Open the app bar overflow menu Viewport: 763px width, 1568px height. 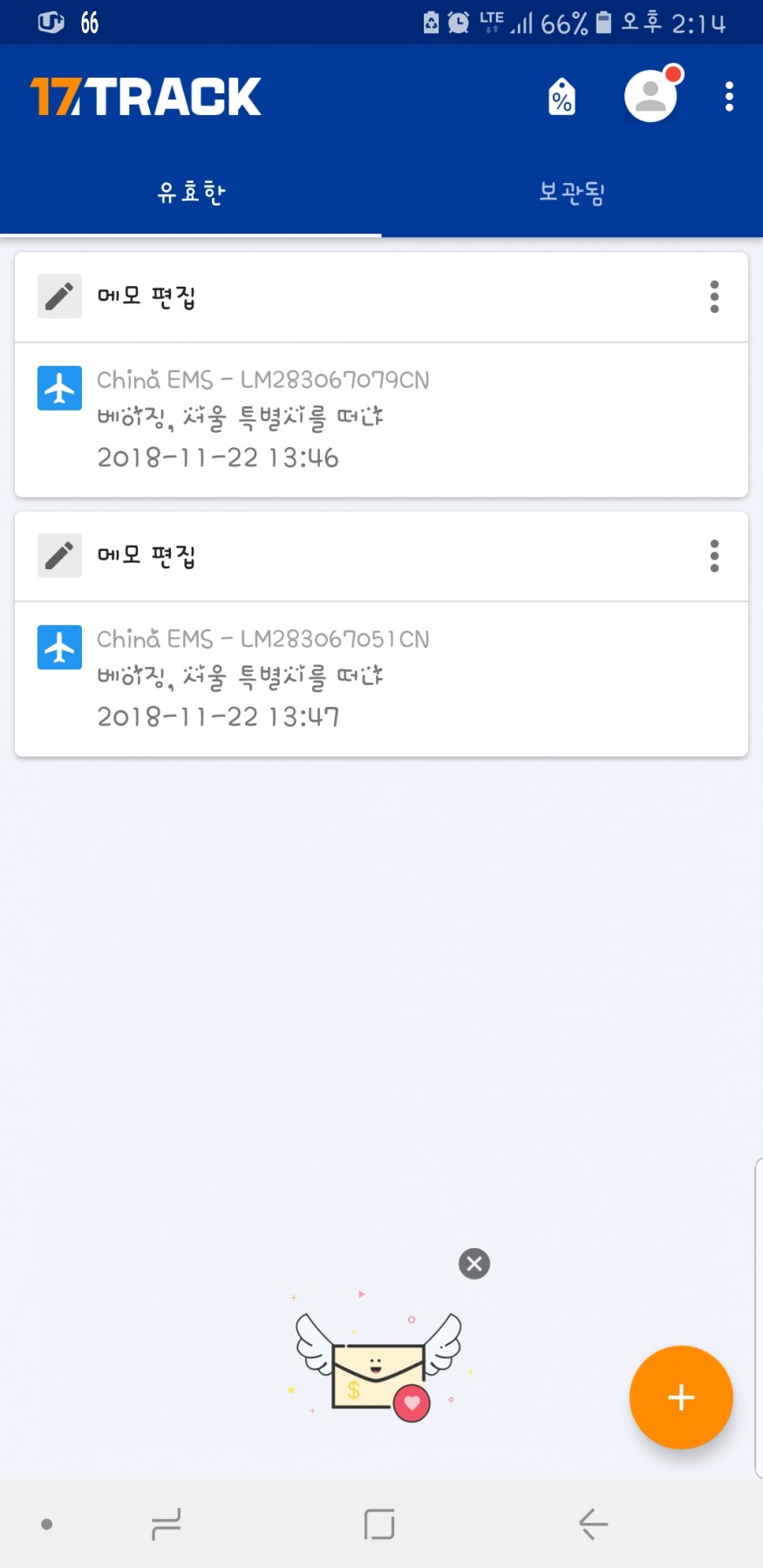point(729,97)
